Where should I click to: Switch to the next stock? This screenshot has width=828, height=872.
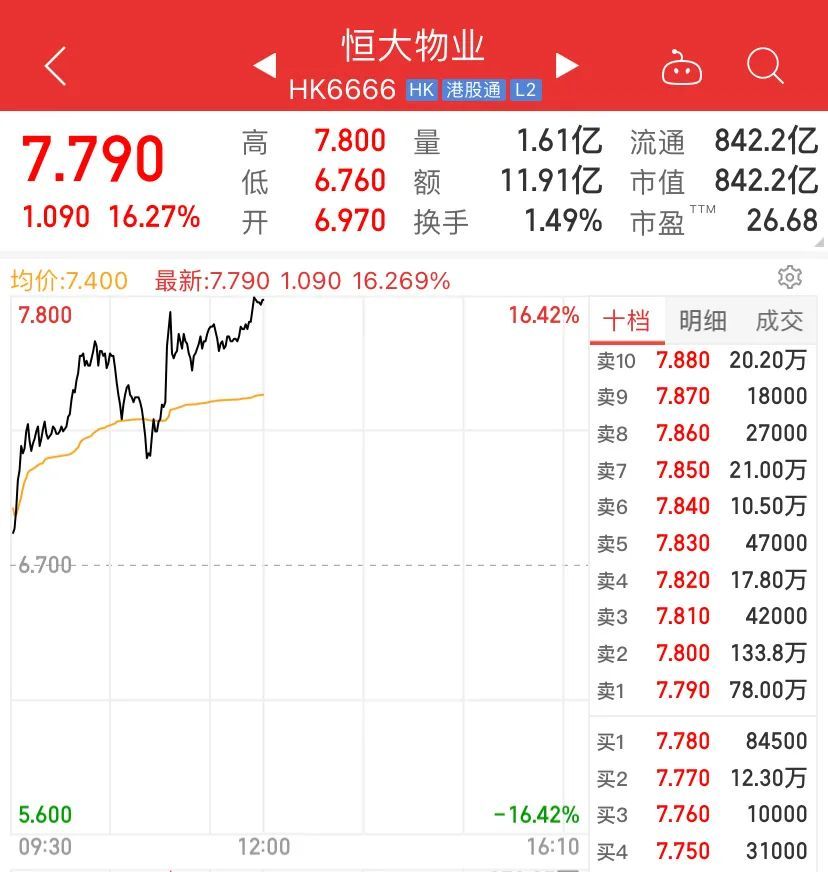[x=567, y=66]
